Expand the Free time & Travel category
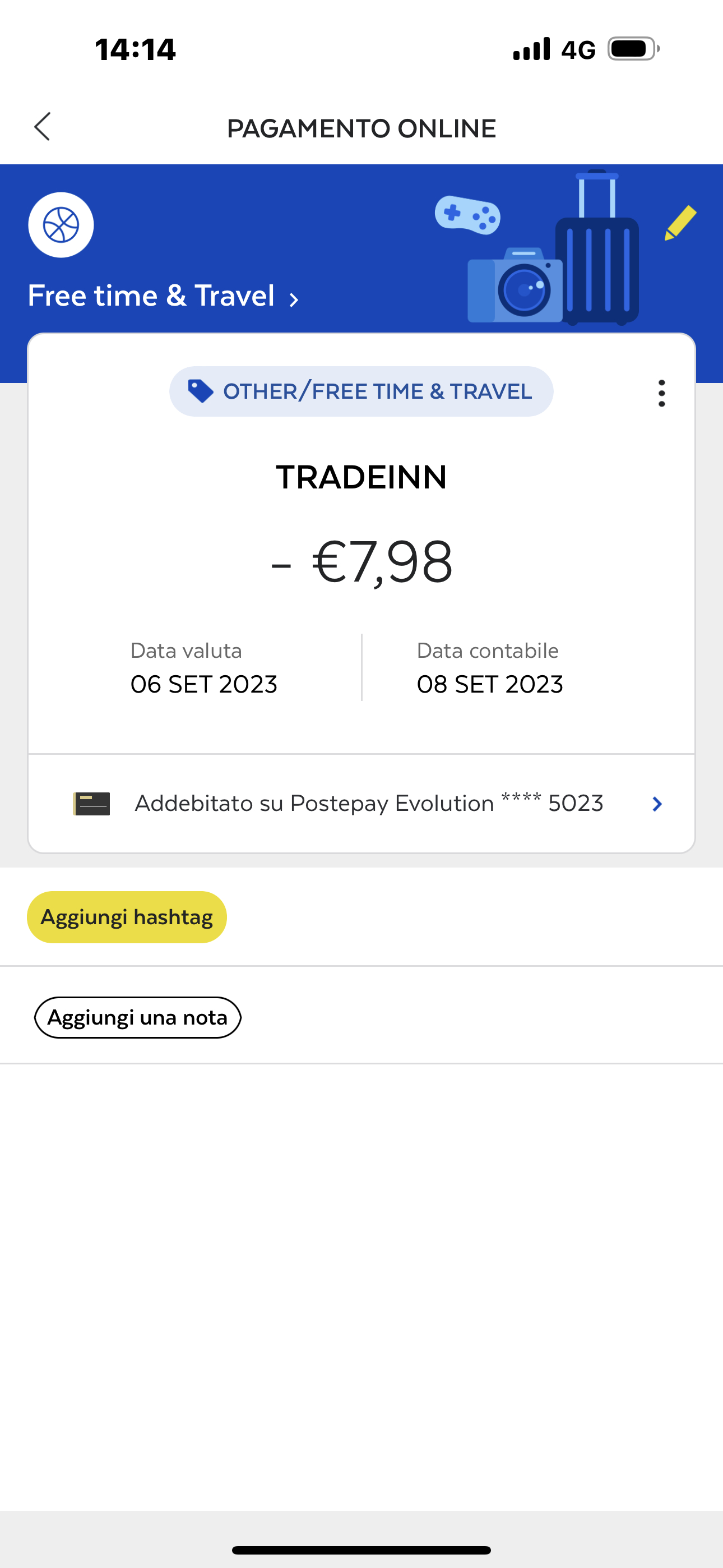 (x=152, y=296)
